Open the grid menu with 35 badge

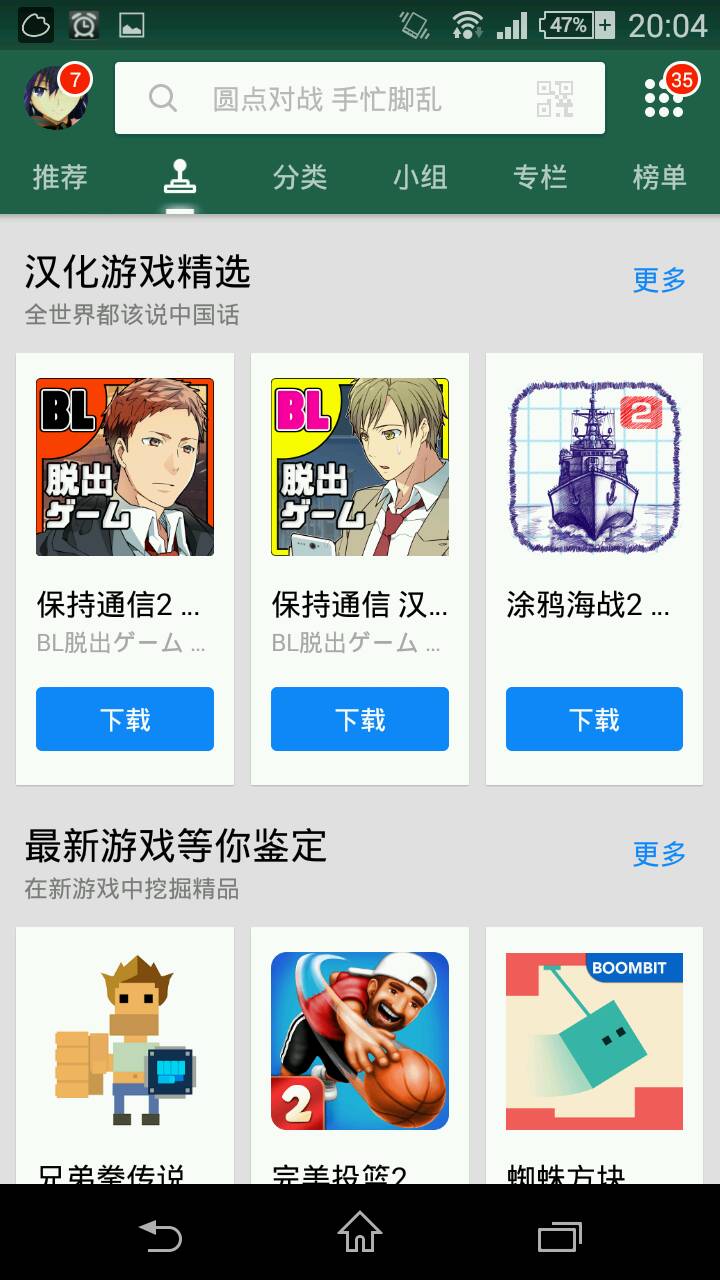pos(664,98)
